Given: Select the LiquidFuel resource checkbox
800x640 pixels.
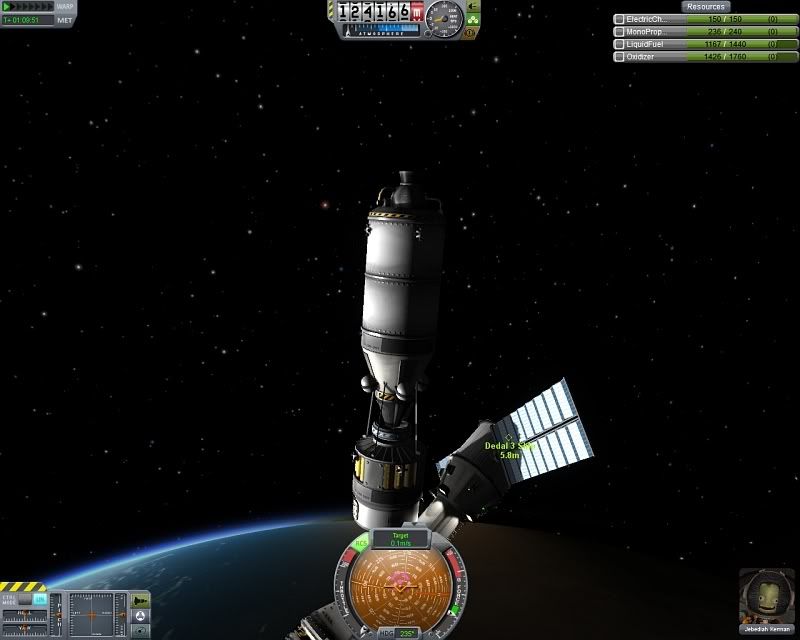Looking at the screenshot, I should pos(619,45).
